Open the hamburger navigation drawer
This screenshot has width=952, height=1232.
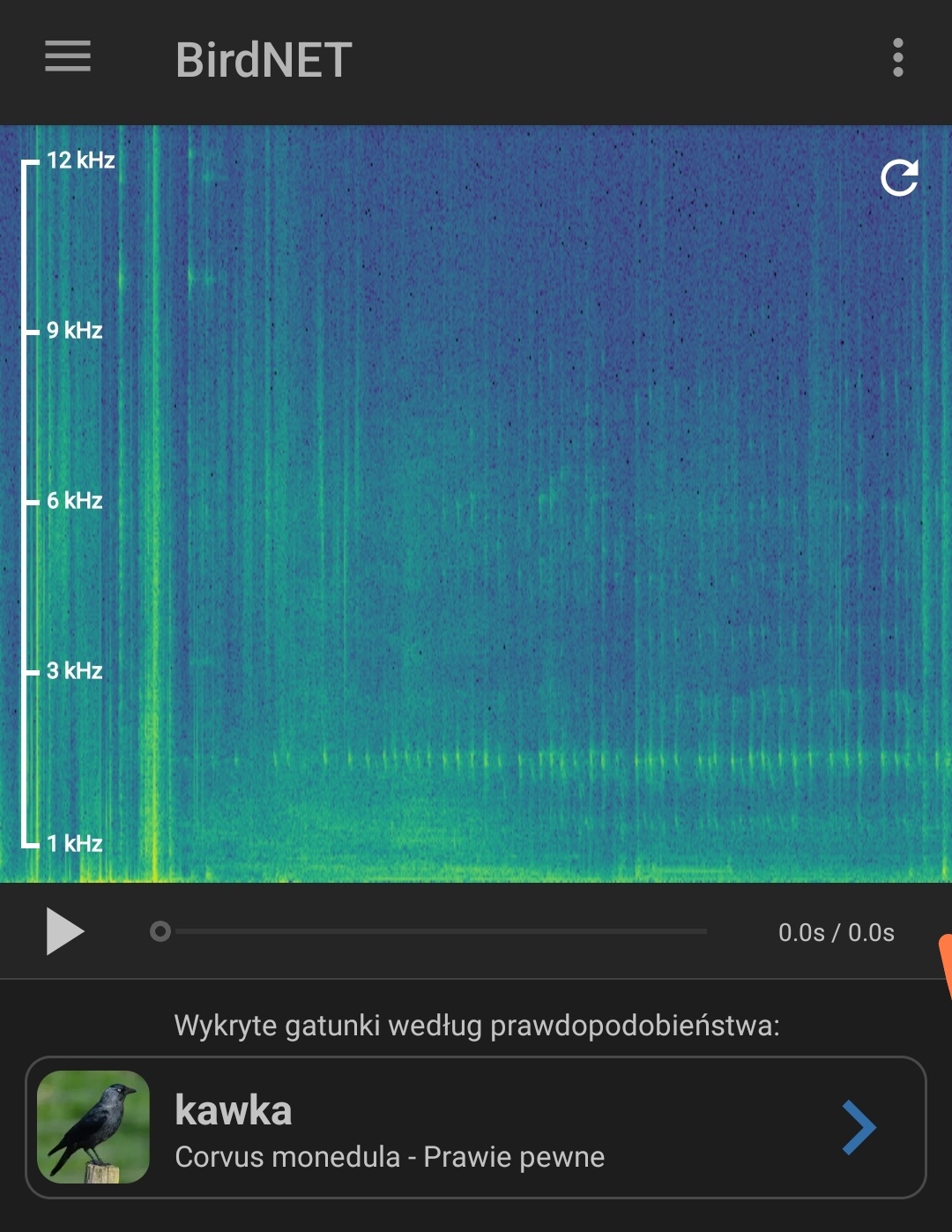tap(68, 57)
